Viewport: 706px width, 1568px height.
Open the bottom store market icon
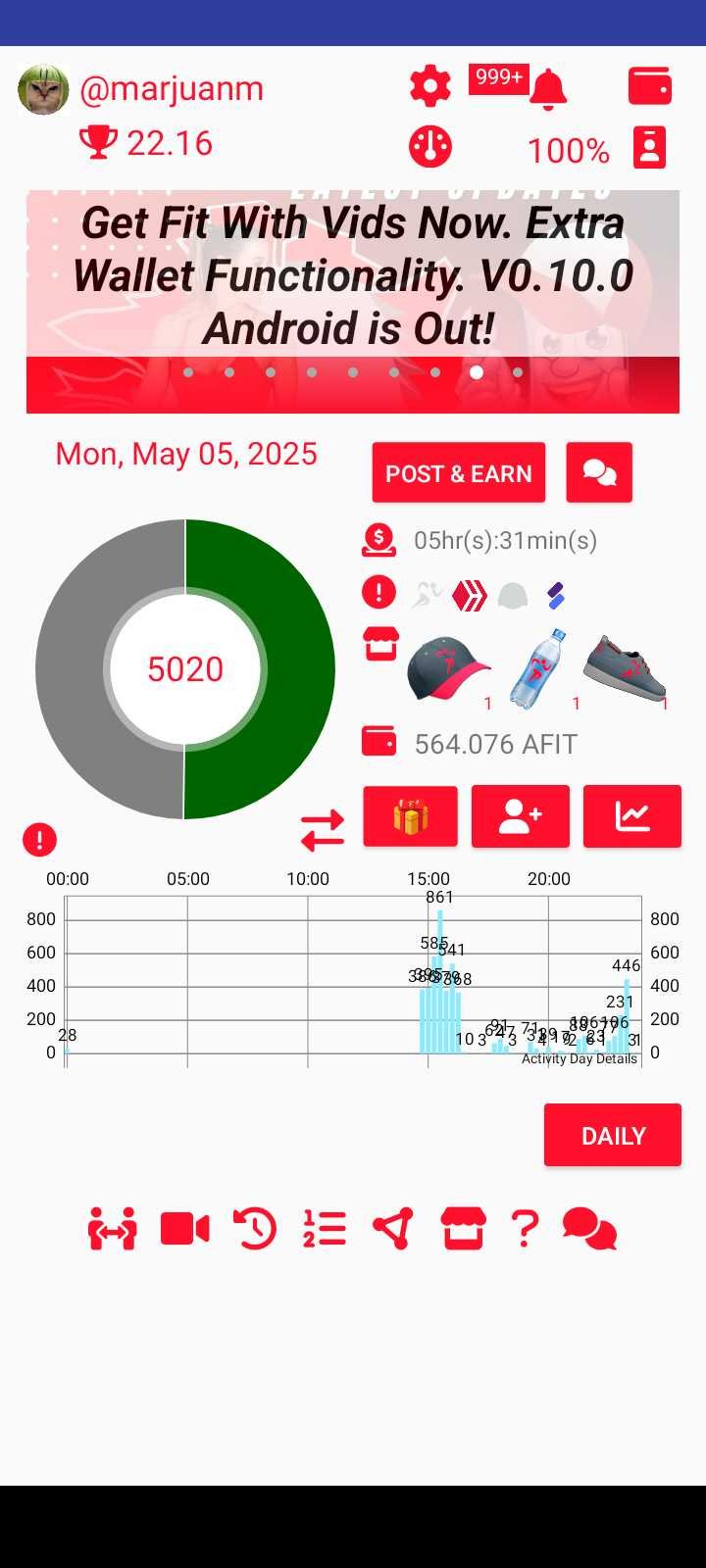coord(463,1229)
